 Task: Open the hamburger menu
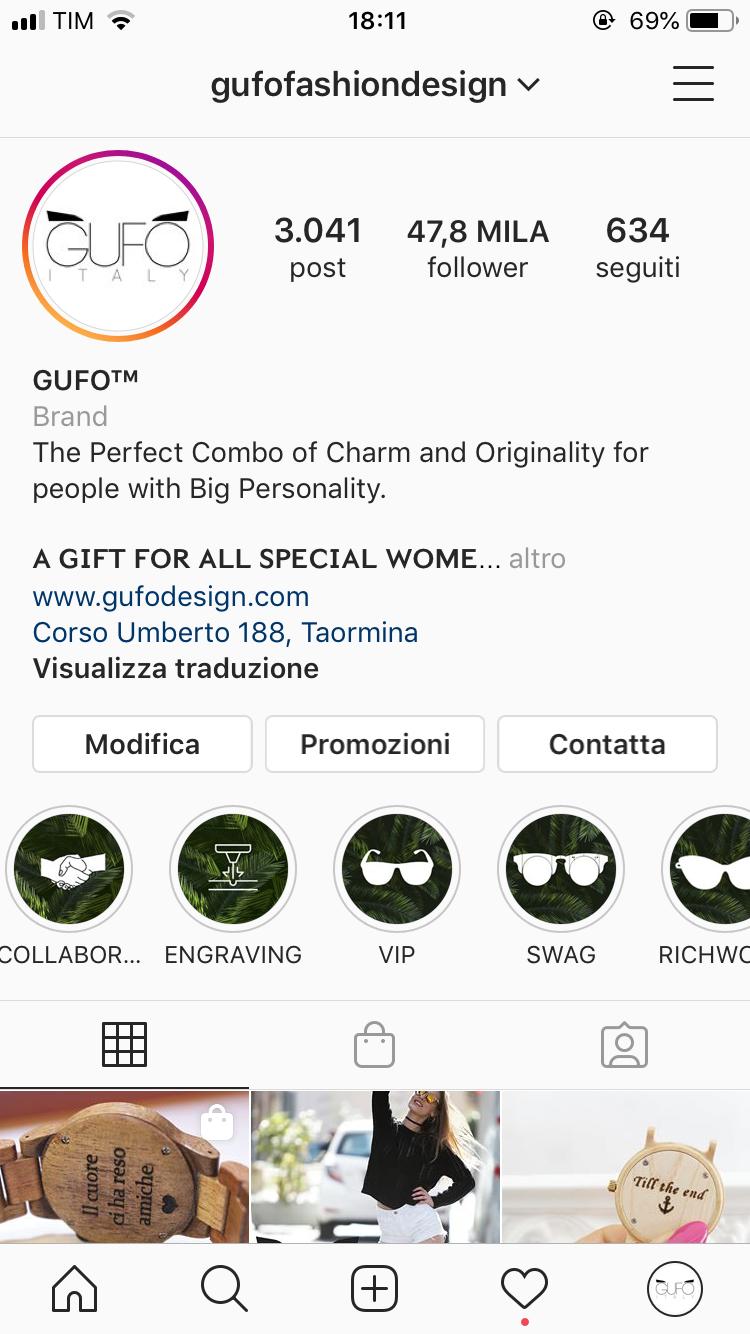click(693, 84)
